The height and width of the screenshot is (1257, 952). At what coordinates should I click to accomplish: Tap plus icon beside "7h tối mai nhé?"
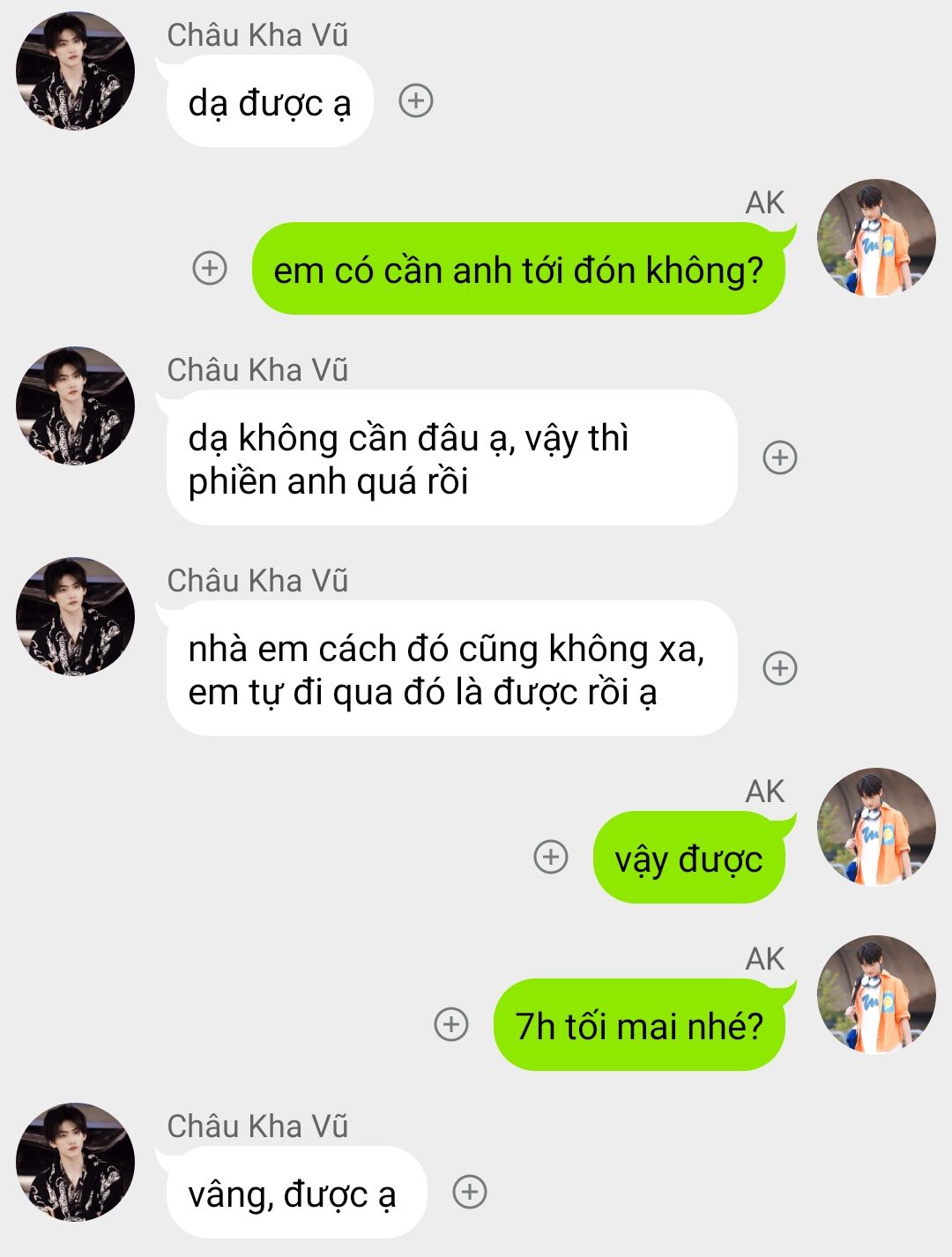click(x=451, y=1024)
